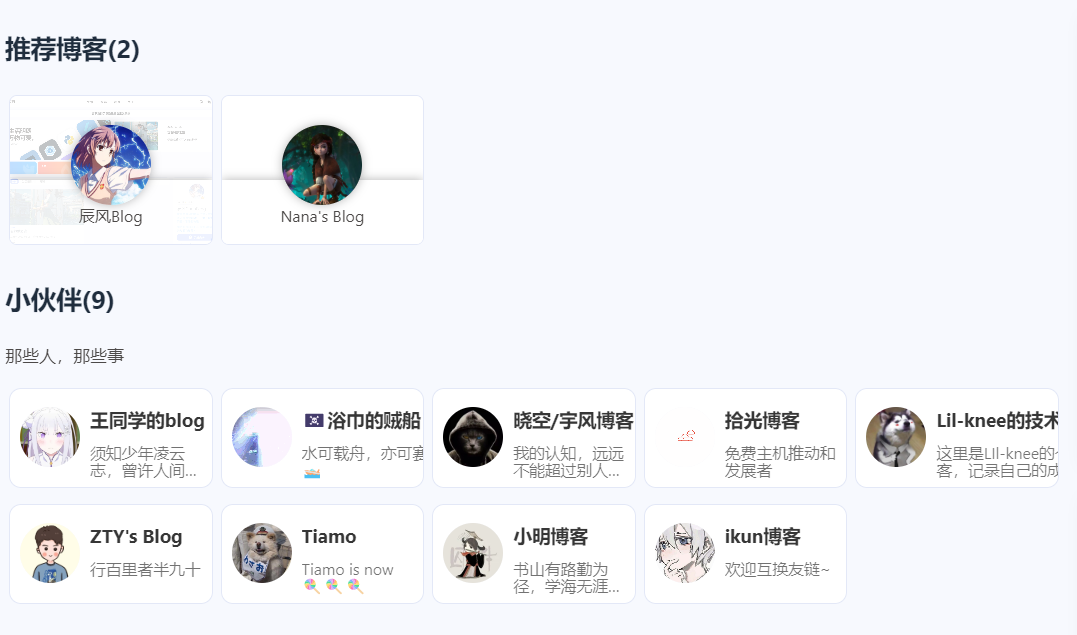Open 晓空/宇风博客 card

(x=534, y=438)
